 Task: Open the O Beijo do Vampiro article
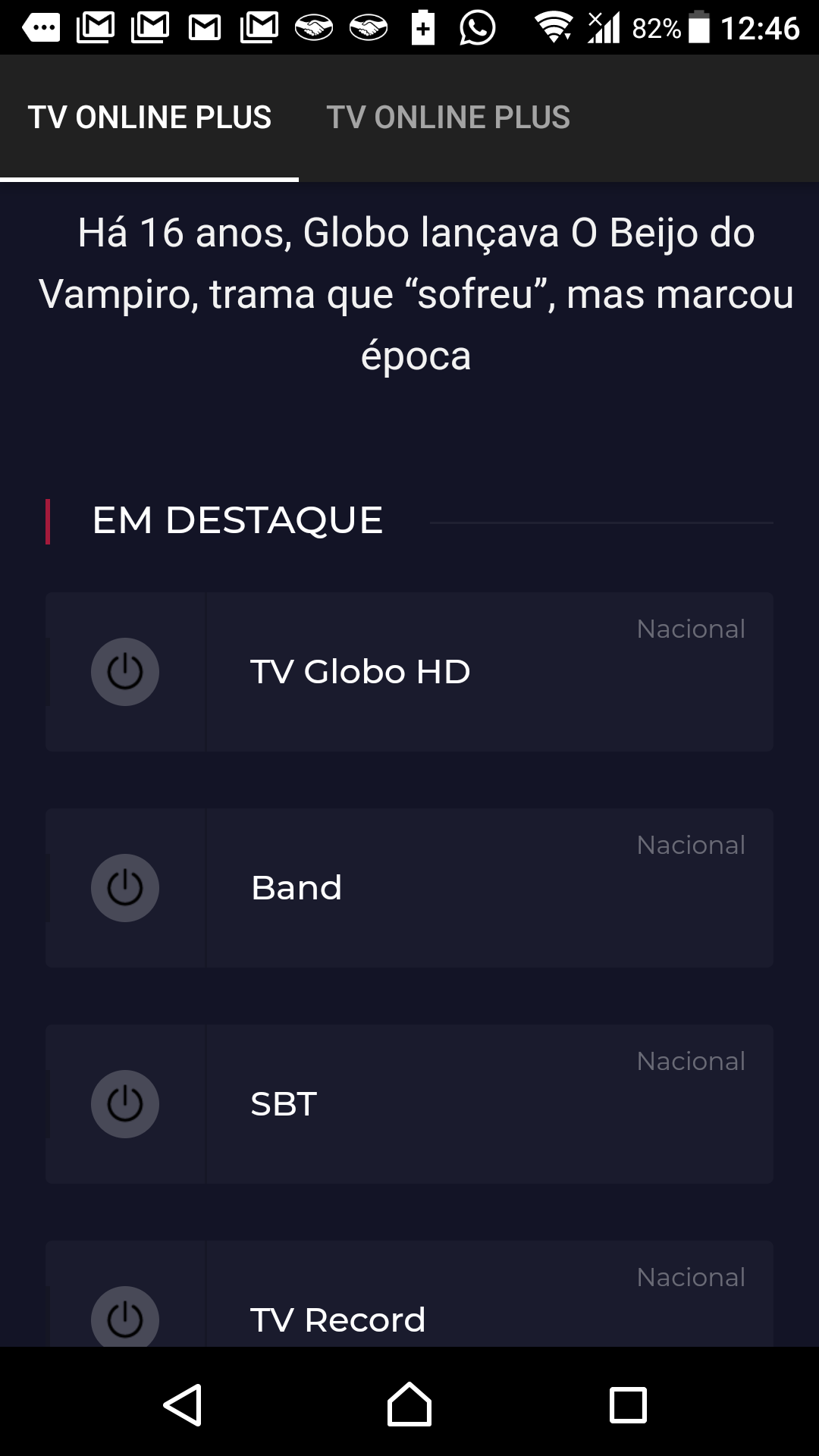coord(416,294)
